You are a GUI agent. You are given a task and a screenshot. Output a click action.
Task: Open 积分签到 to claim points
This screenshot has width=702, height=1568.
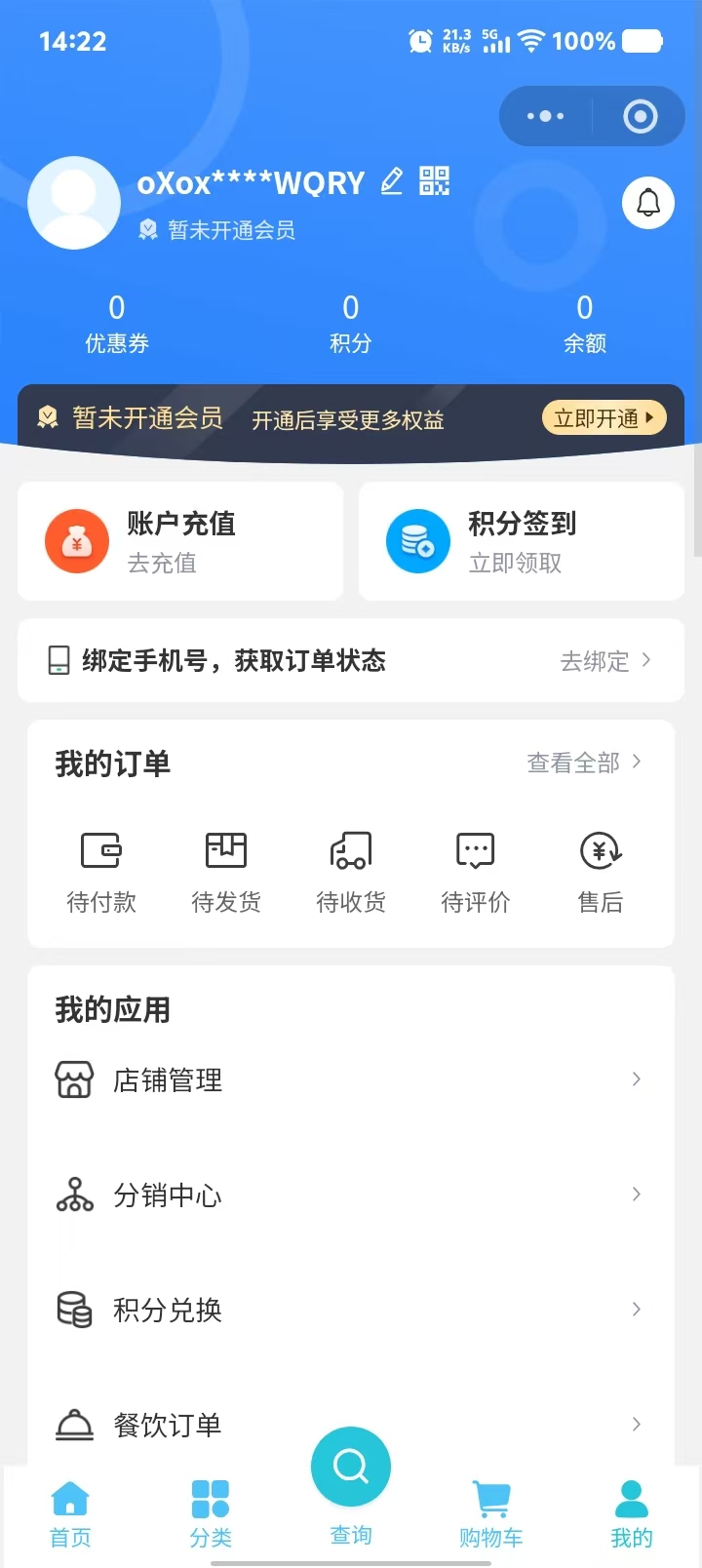[x=522, y=541]
